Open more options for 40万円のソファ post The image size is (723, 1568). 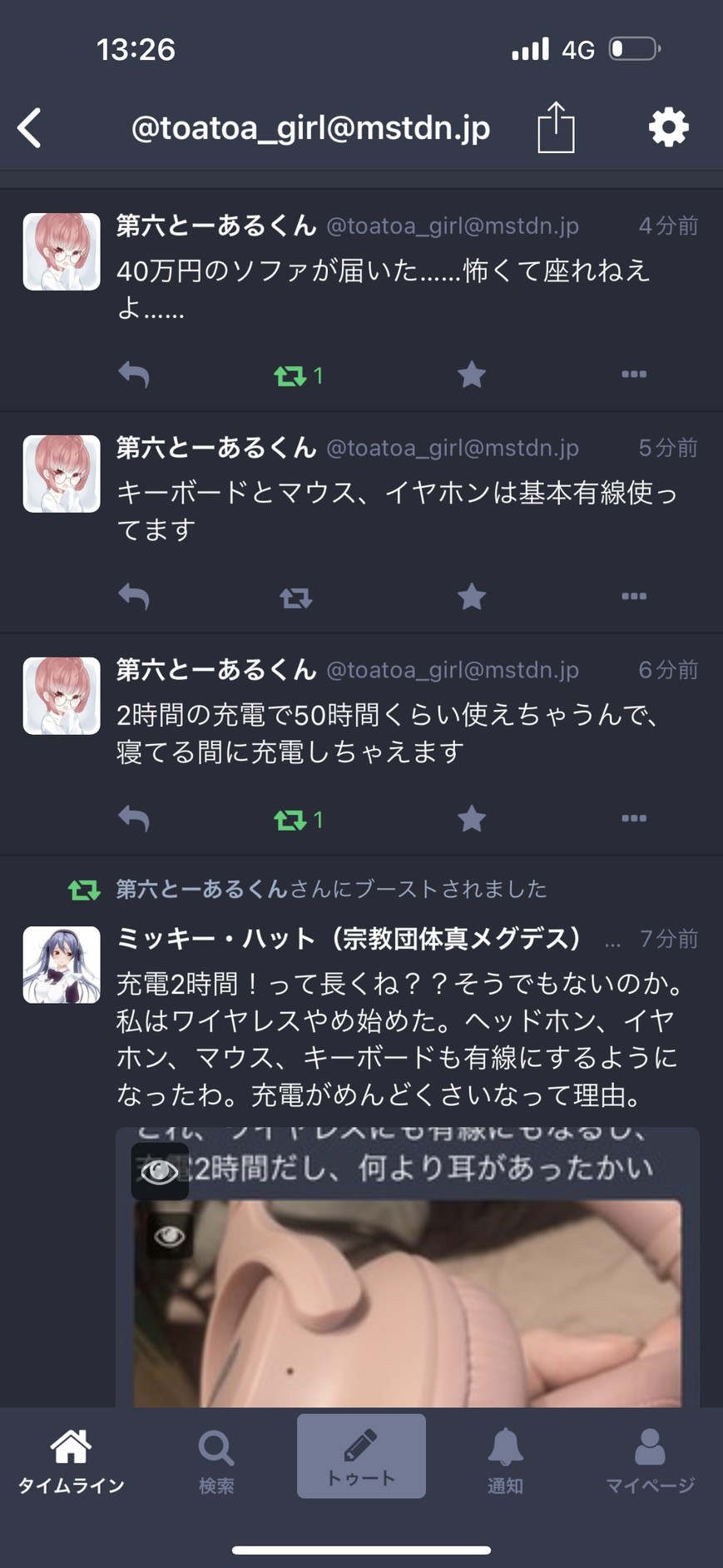tap(634, 375)
